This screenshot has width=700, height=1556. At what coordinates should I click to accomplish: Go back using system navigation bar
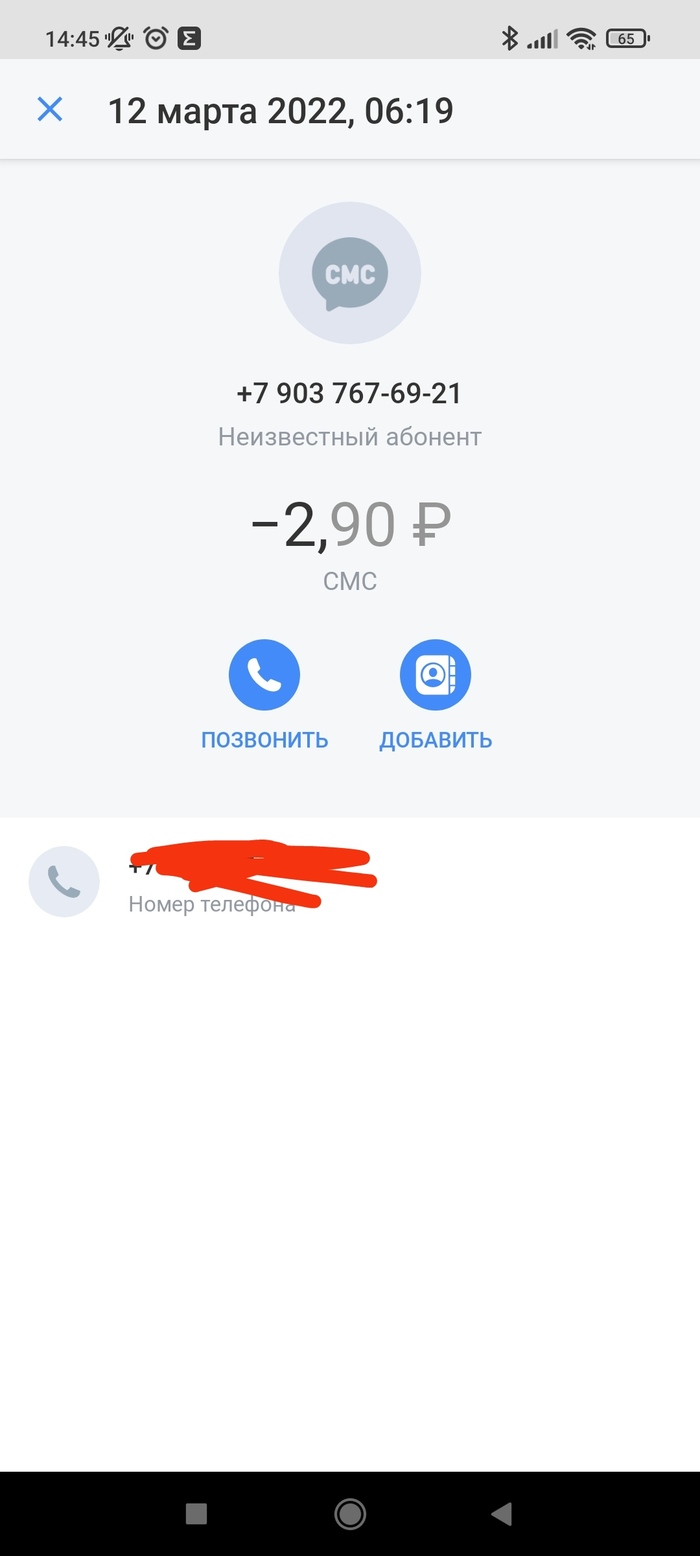pos(502,1513)
